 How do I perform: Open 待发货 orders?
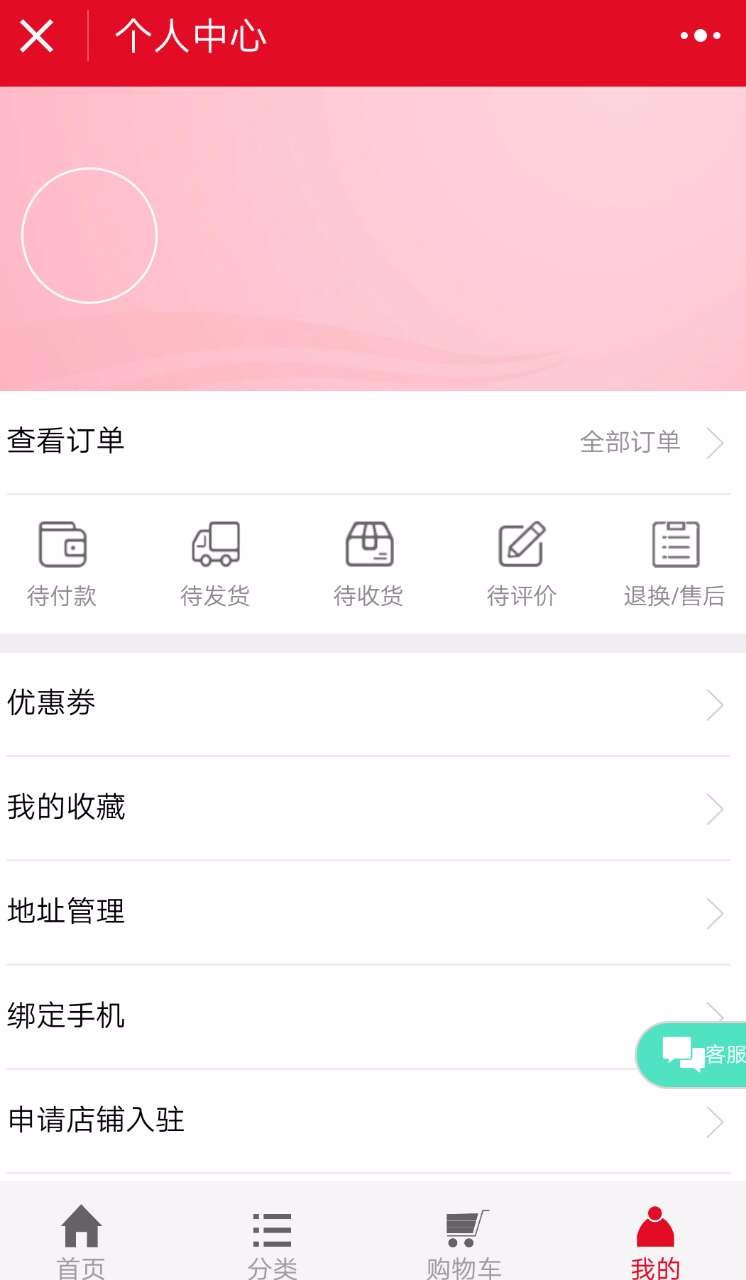(215, 565)
